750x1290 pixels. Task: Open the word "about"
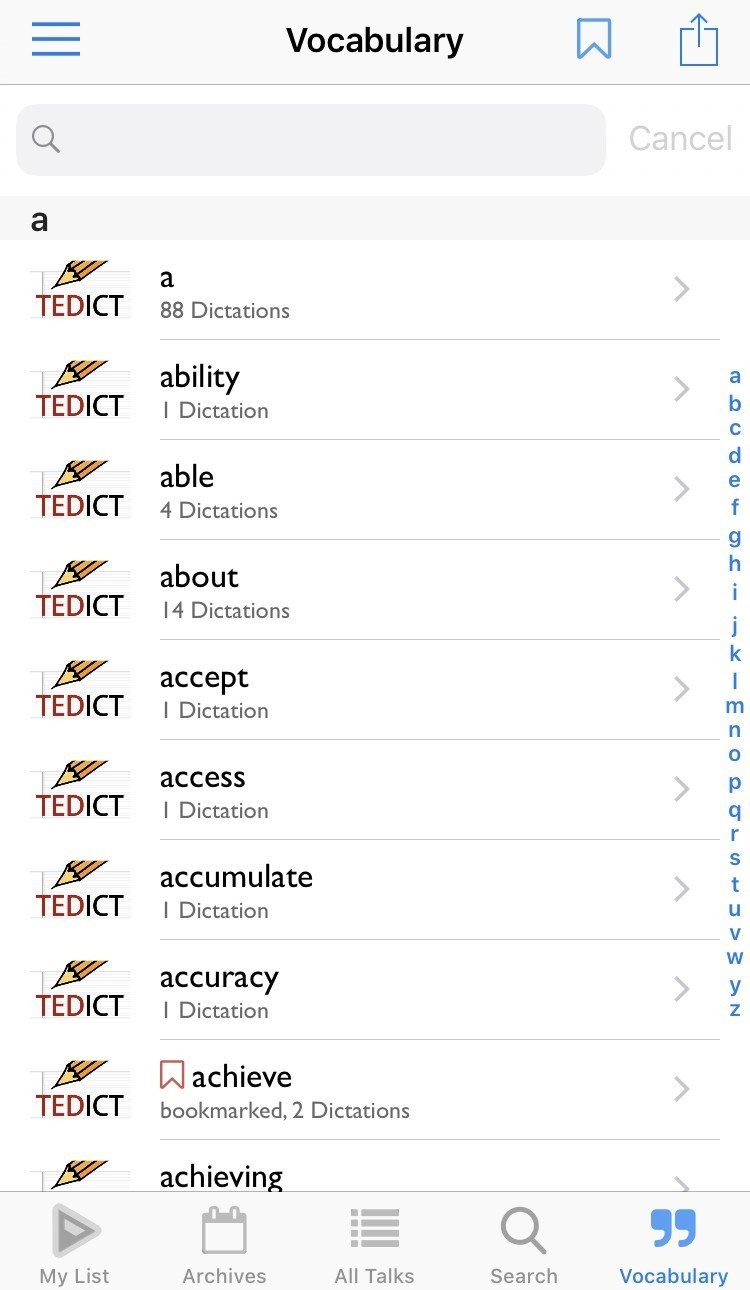tap(400, 590)
